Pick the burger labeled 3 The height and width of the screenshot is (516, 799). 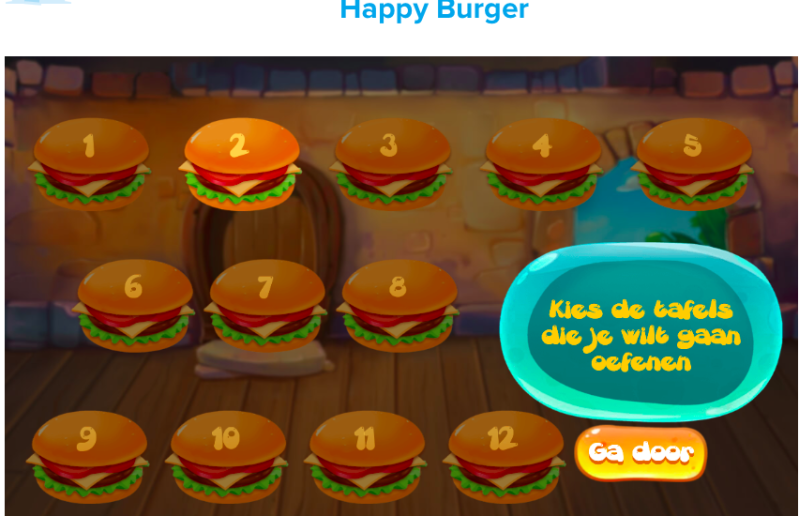391,163
